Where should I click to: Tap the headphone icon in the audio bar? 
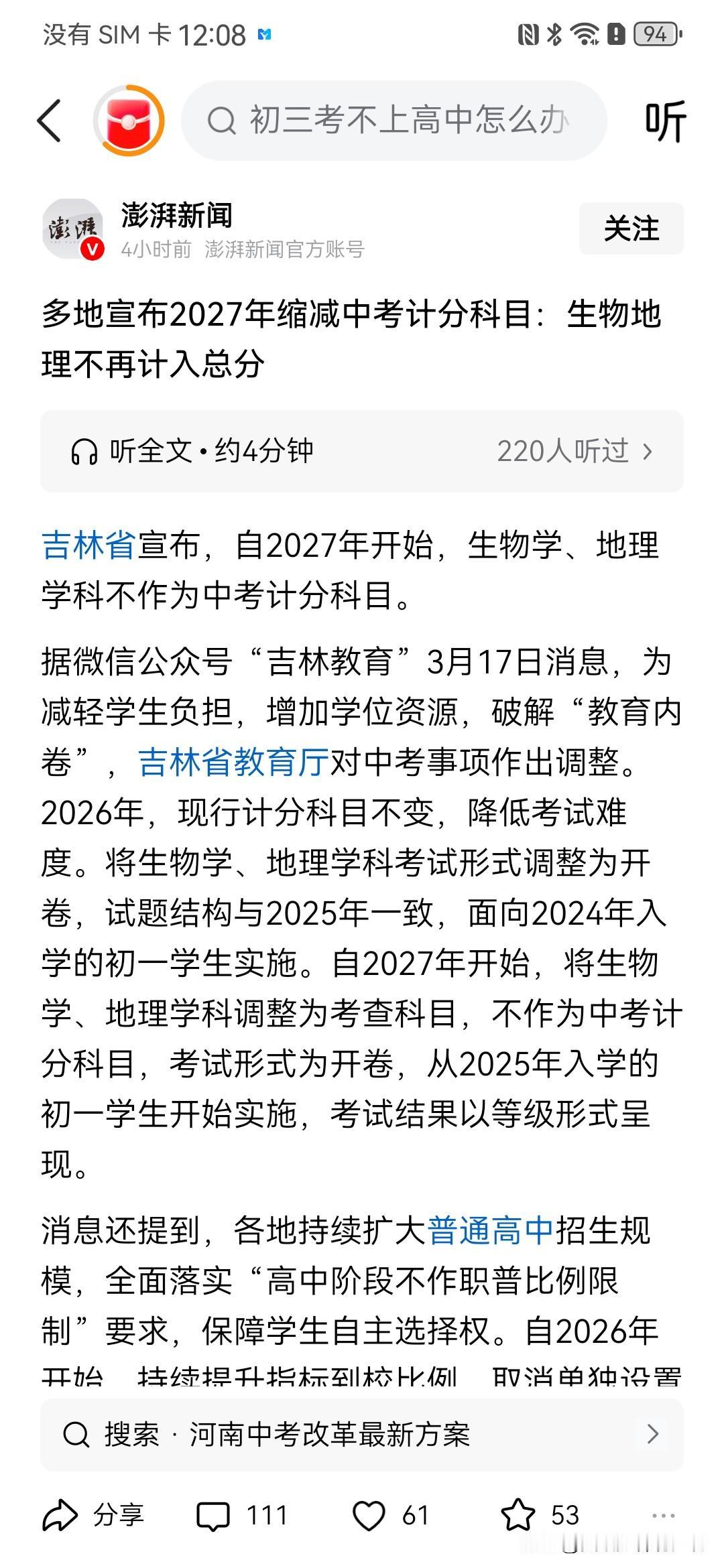pyautogui.click(x=86, y=451)
